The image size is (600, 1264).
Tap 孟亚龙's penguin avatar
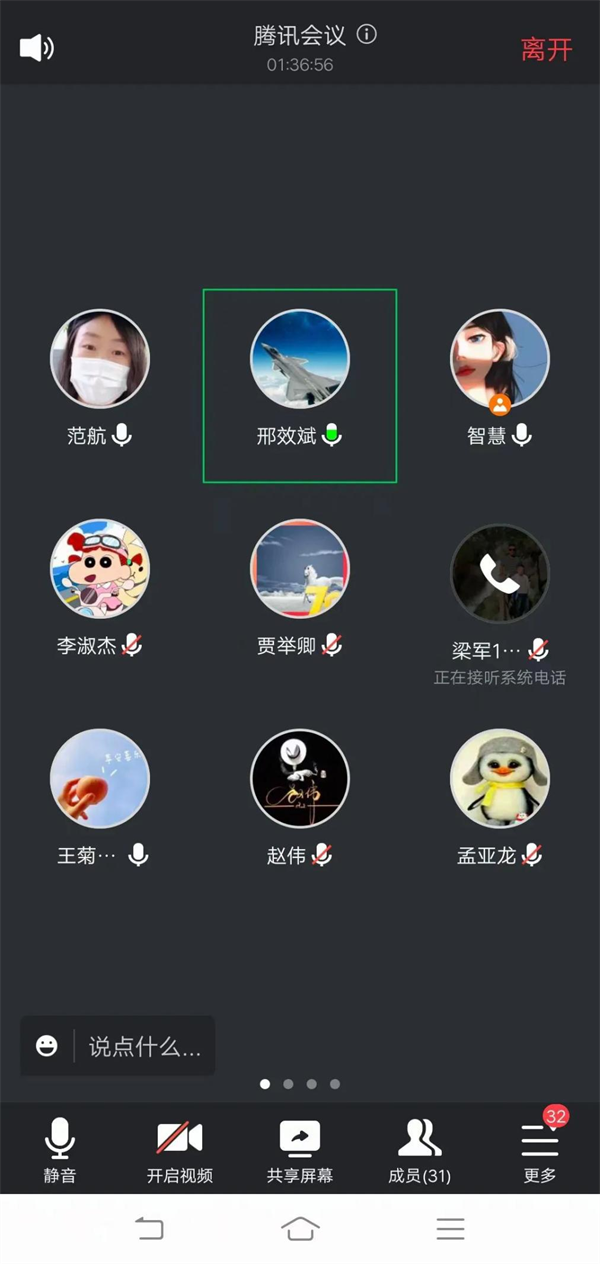point(500,779)
